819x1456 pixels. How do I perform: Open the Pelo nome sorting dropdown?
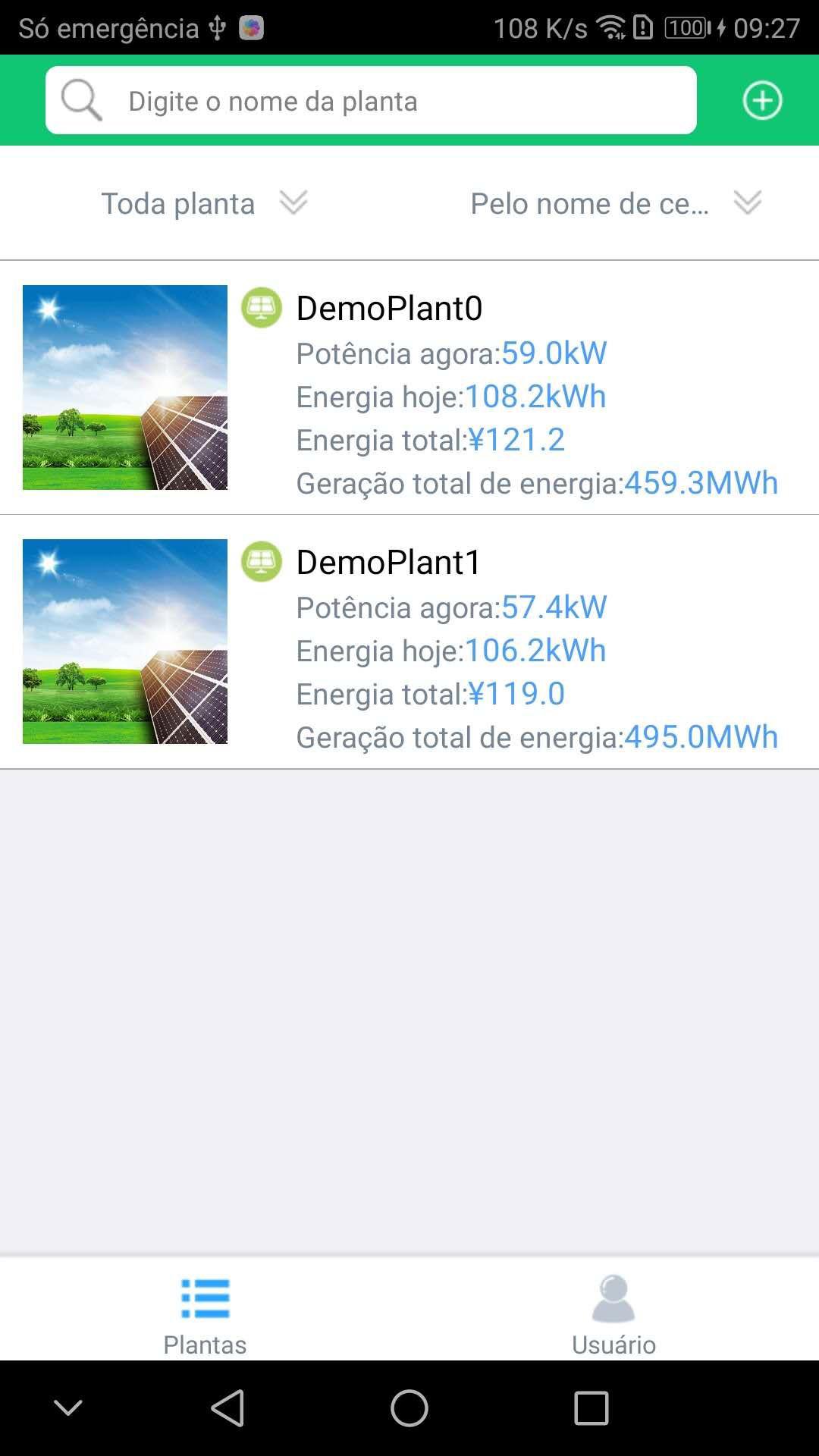615,203
